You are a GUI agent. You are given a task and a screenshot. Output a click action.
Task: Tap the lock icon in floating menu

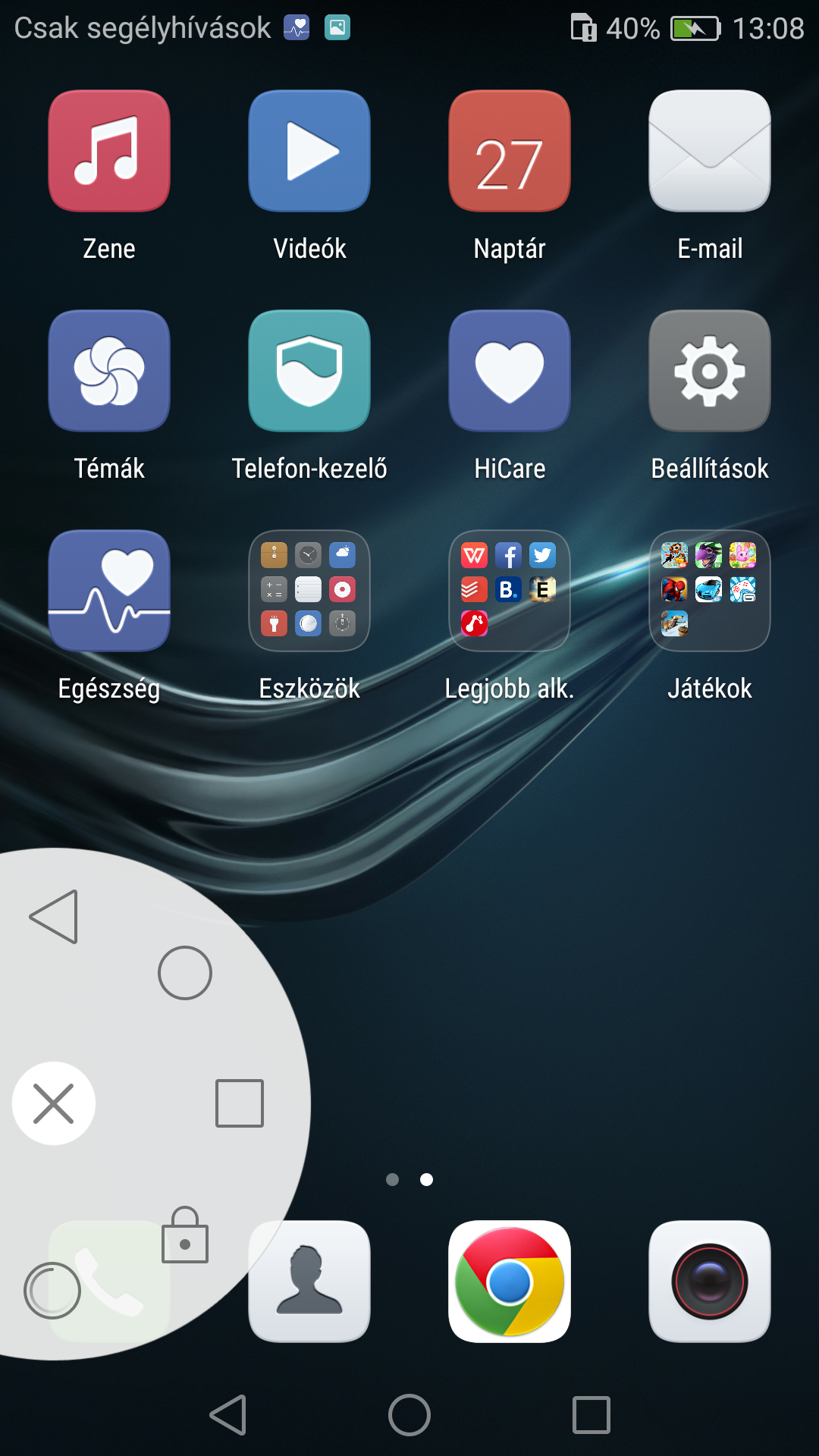pos(185,1236)
